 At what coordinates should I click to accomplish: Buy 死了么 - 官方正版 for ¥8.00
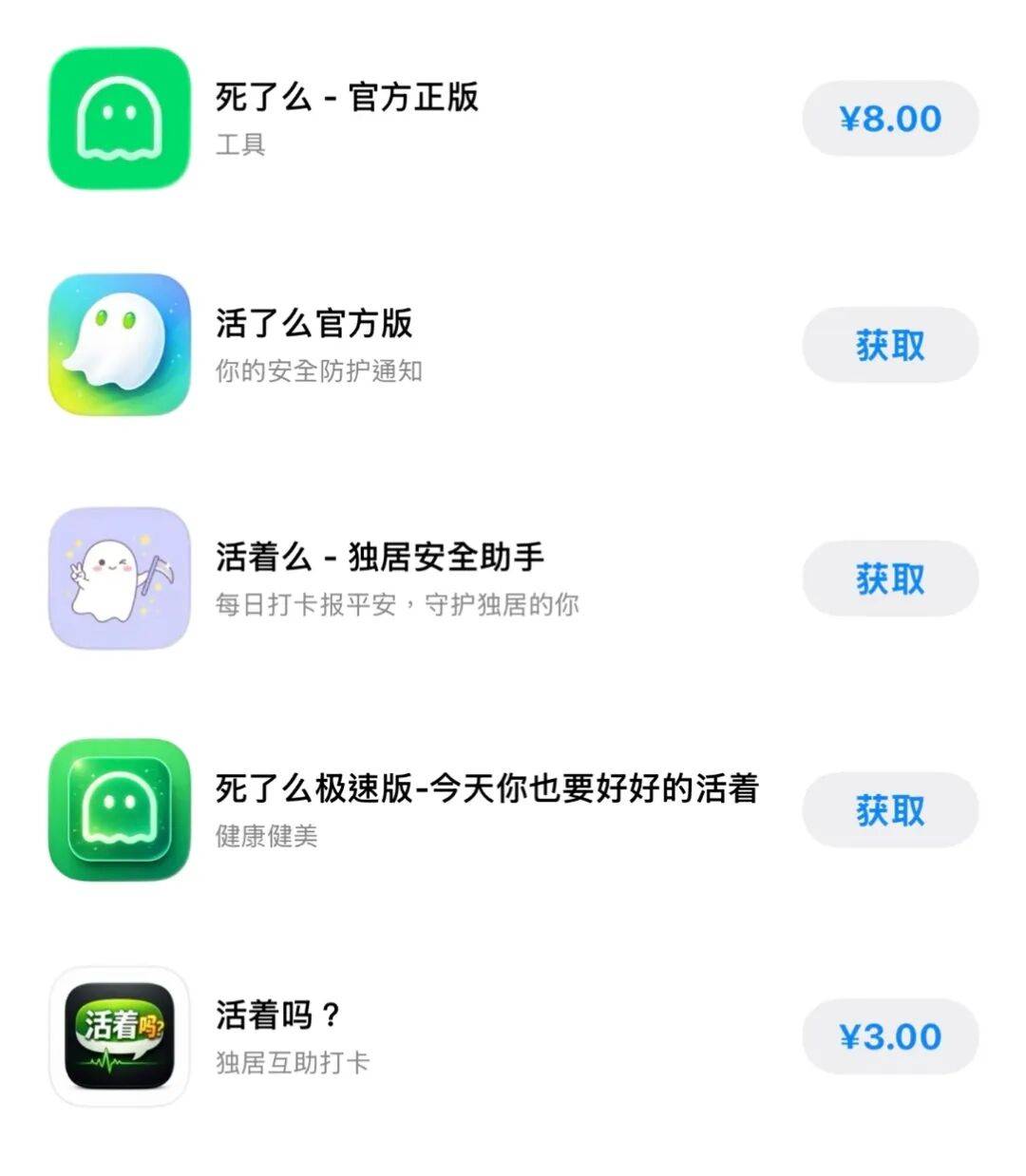890,119
